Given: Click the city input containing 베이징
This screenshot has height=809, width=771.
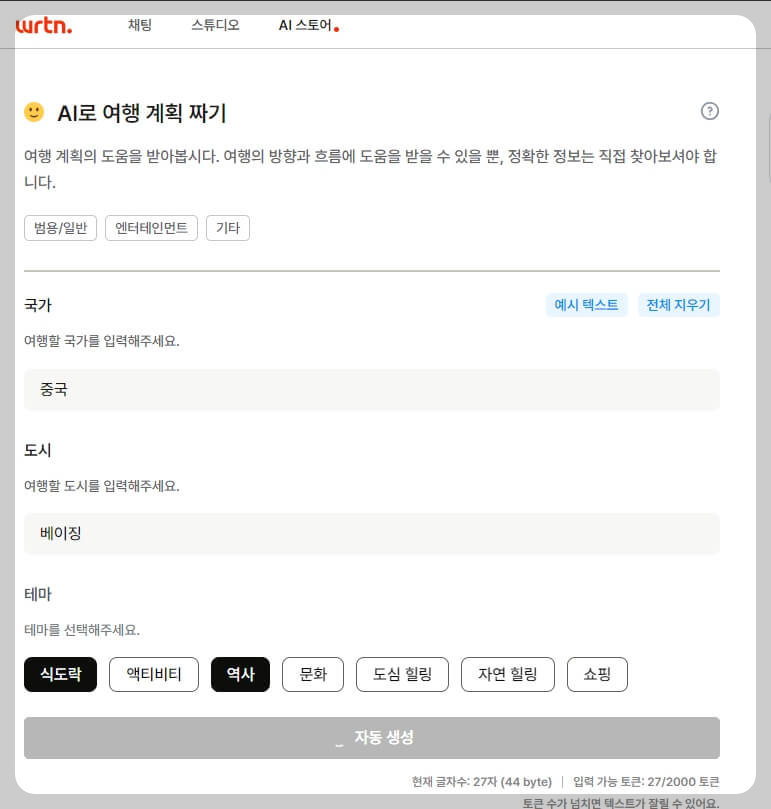Looking at the screenshot, I should coord(371,533).
